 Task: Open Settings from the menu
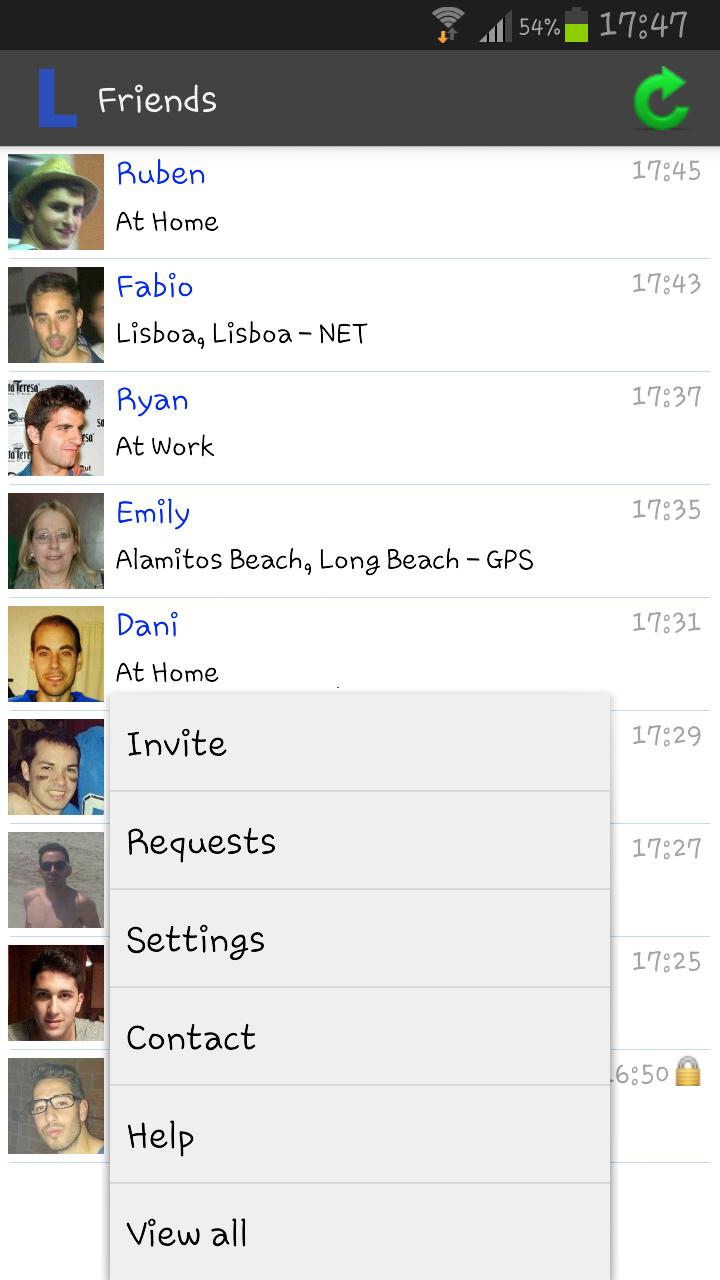point(360,939)
